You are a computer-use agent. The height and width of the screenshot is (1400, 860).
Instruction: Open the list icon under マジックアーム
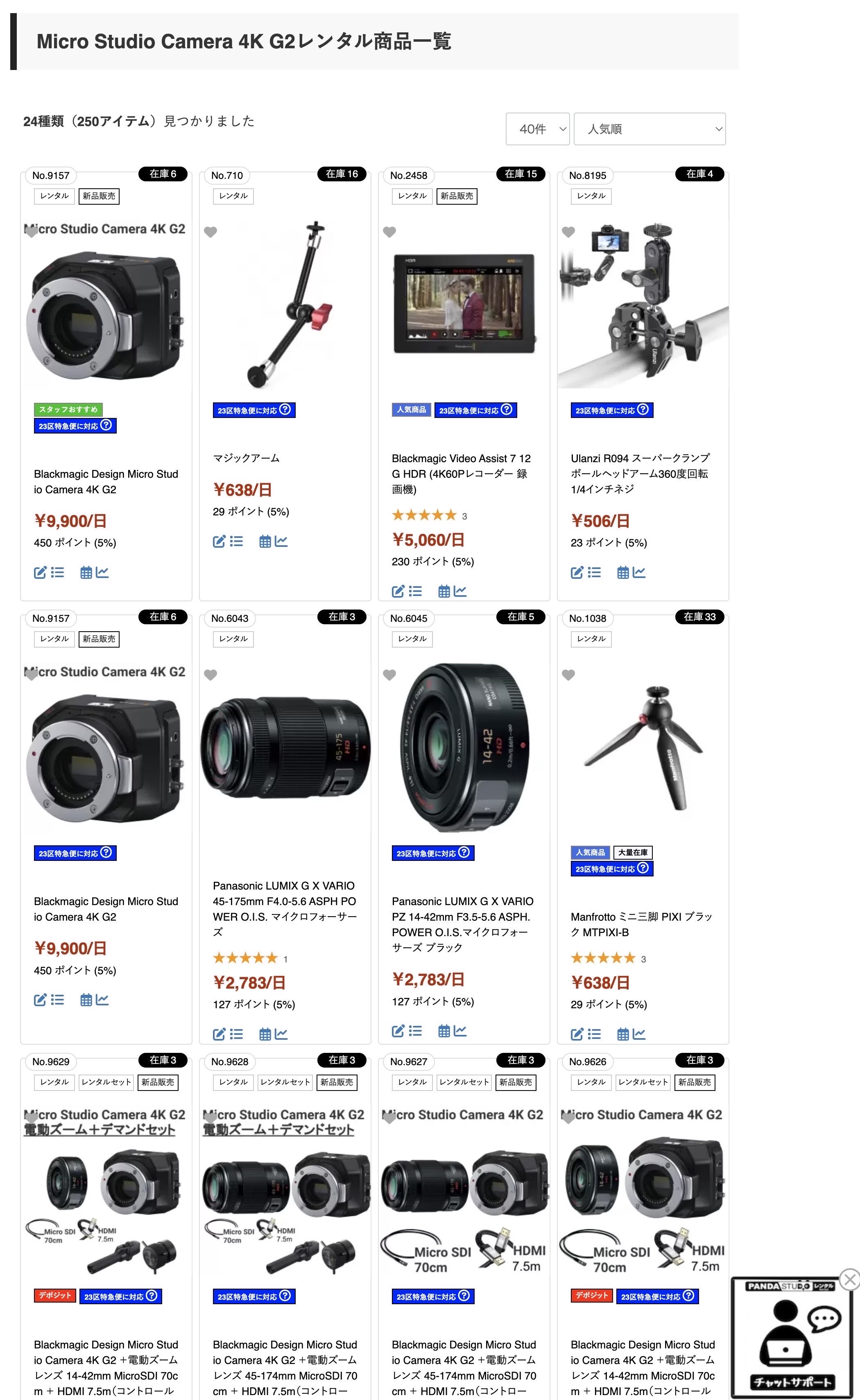(x=237, y=541)
